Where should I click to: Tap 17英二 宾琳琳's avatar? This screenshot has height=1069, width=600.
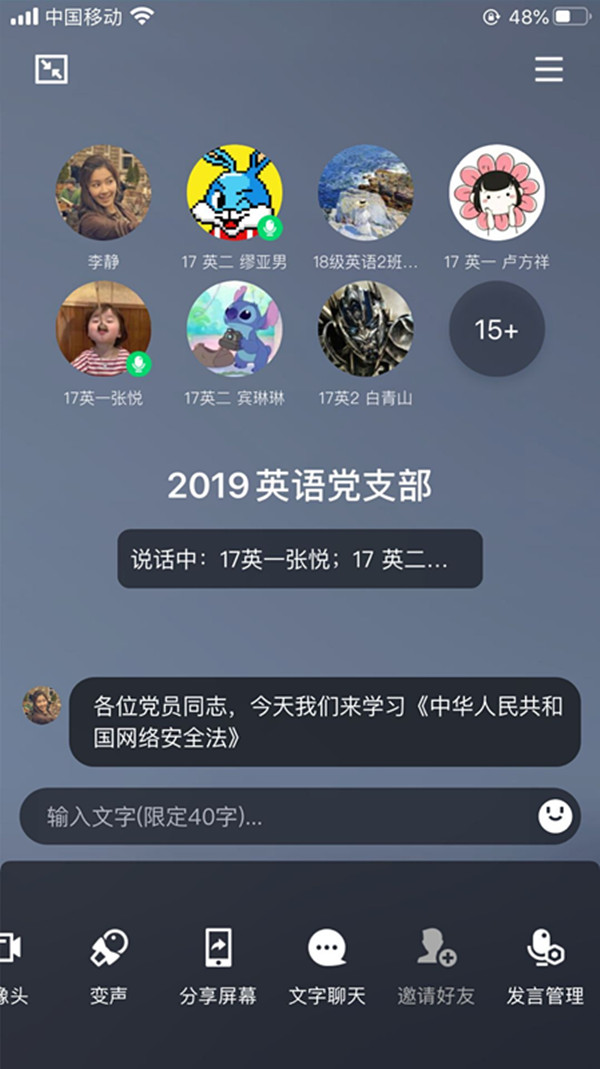pos(234,328)
